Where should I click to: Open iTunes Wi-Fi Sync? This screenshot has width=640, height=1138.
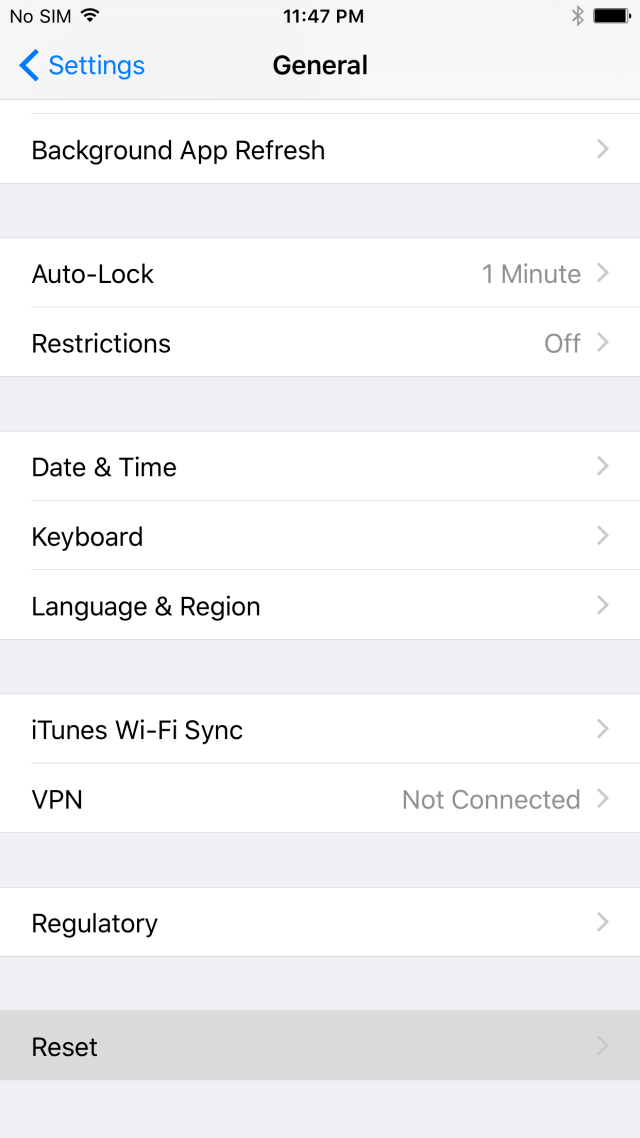click(320, 729)
